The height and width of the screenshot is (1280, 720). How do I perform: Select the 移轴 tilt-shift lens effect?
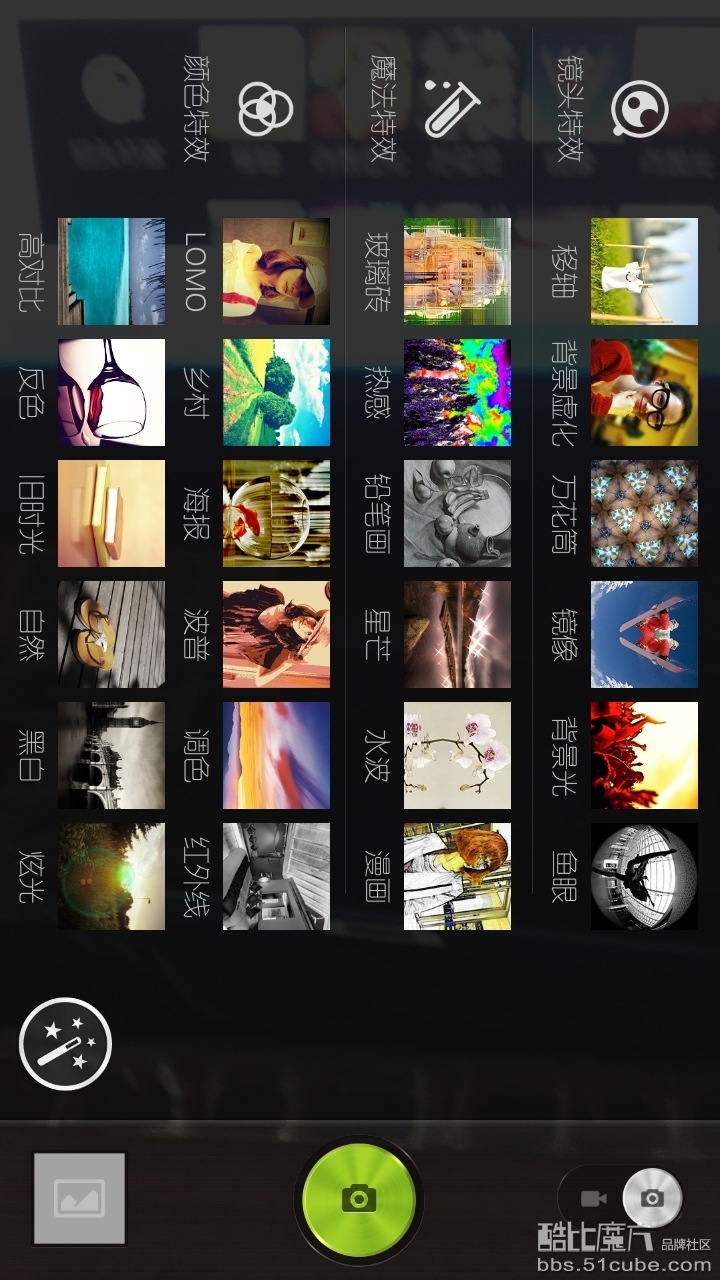[644, 271]
